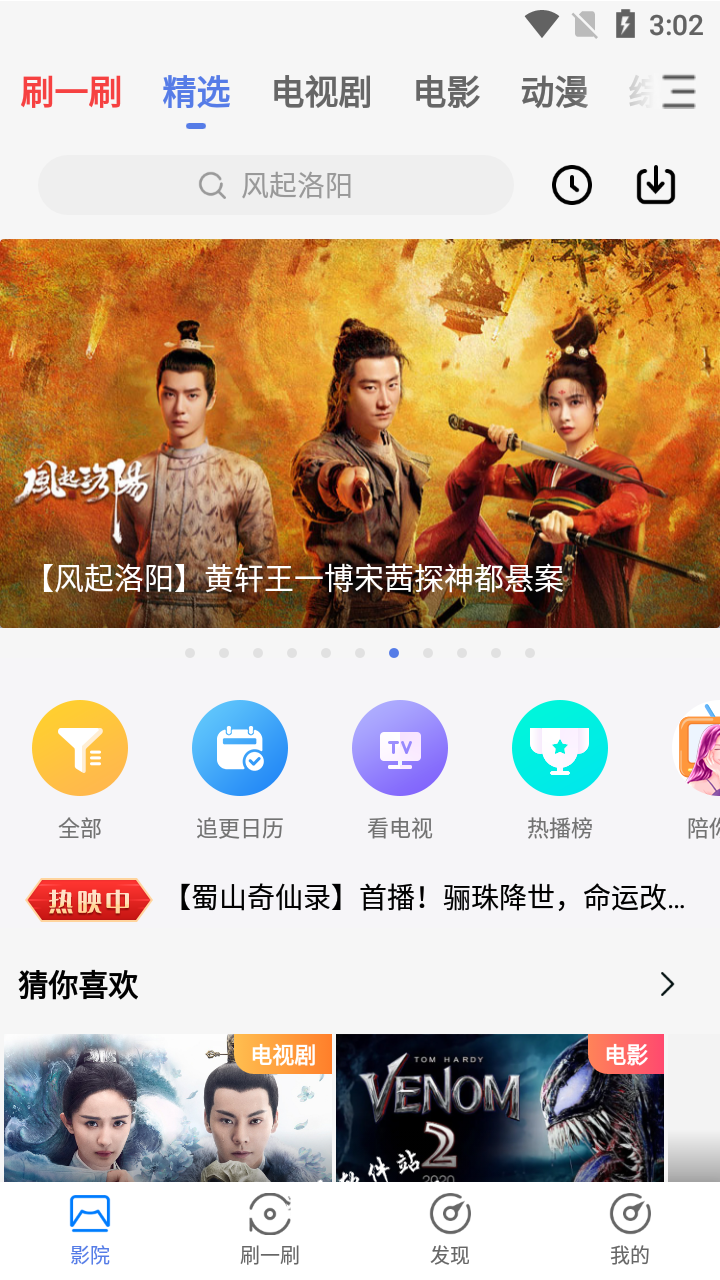720x1280 pixels.
Task: Open the downloads icon
Action: pos(656,185)
